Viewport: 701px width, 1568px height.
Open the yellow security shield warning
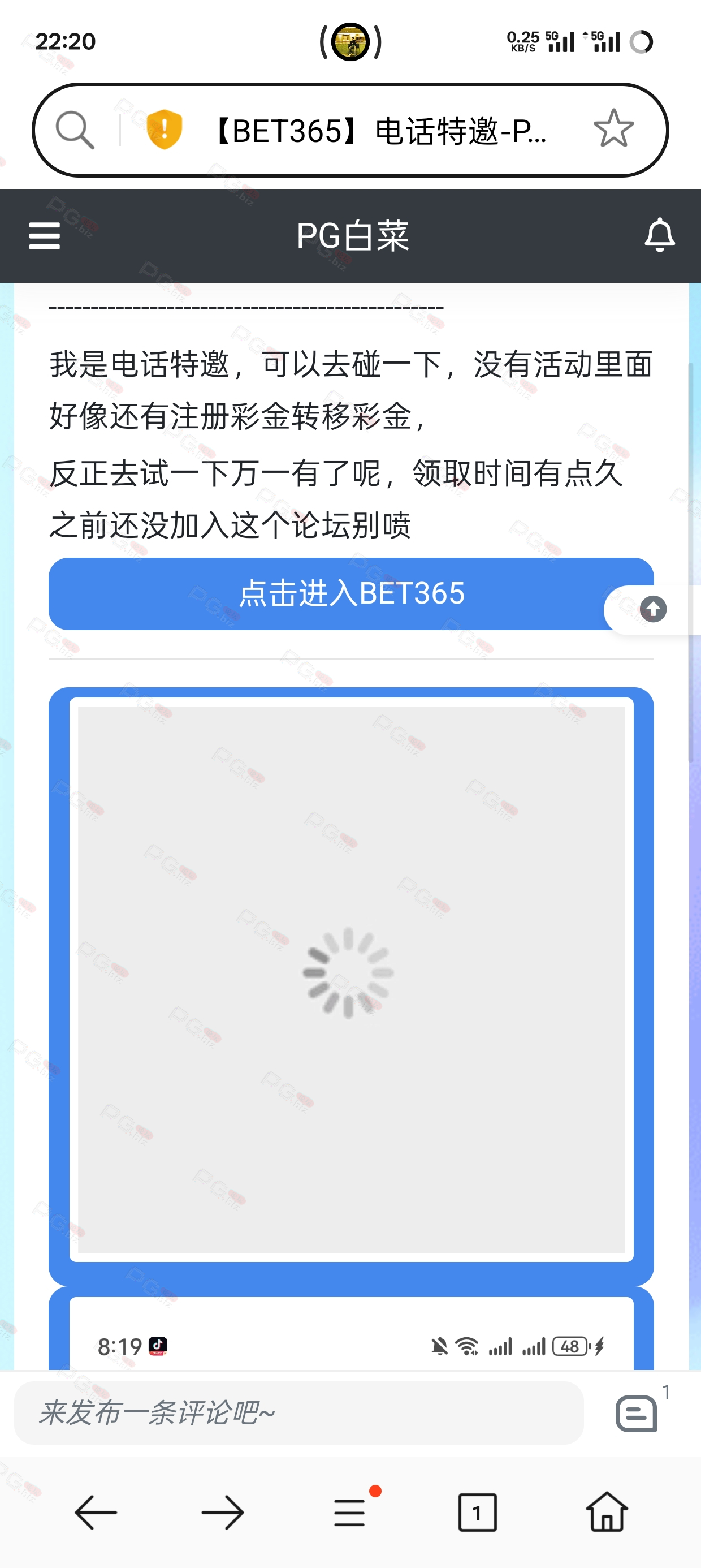tap(165, 129)
